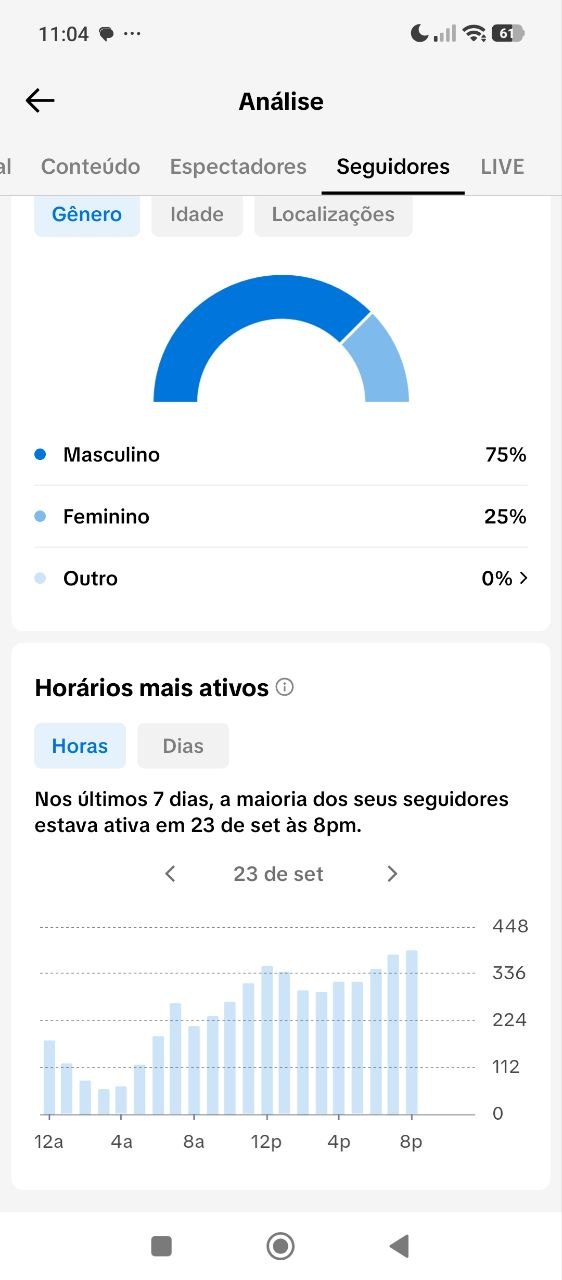Show followers by Localizações
Viewport: 562px width, 1280px height.
click(x=333, y=214)
